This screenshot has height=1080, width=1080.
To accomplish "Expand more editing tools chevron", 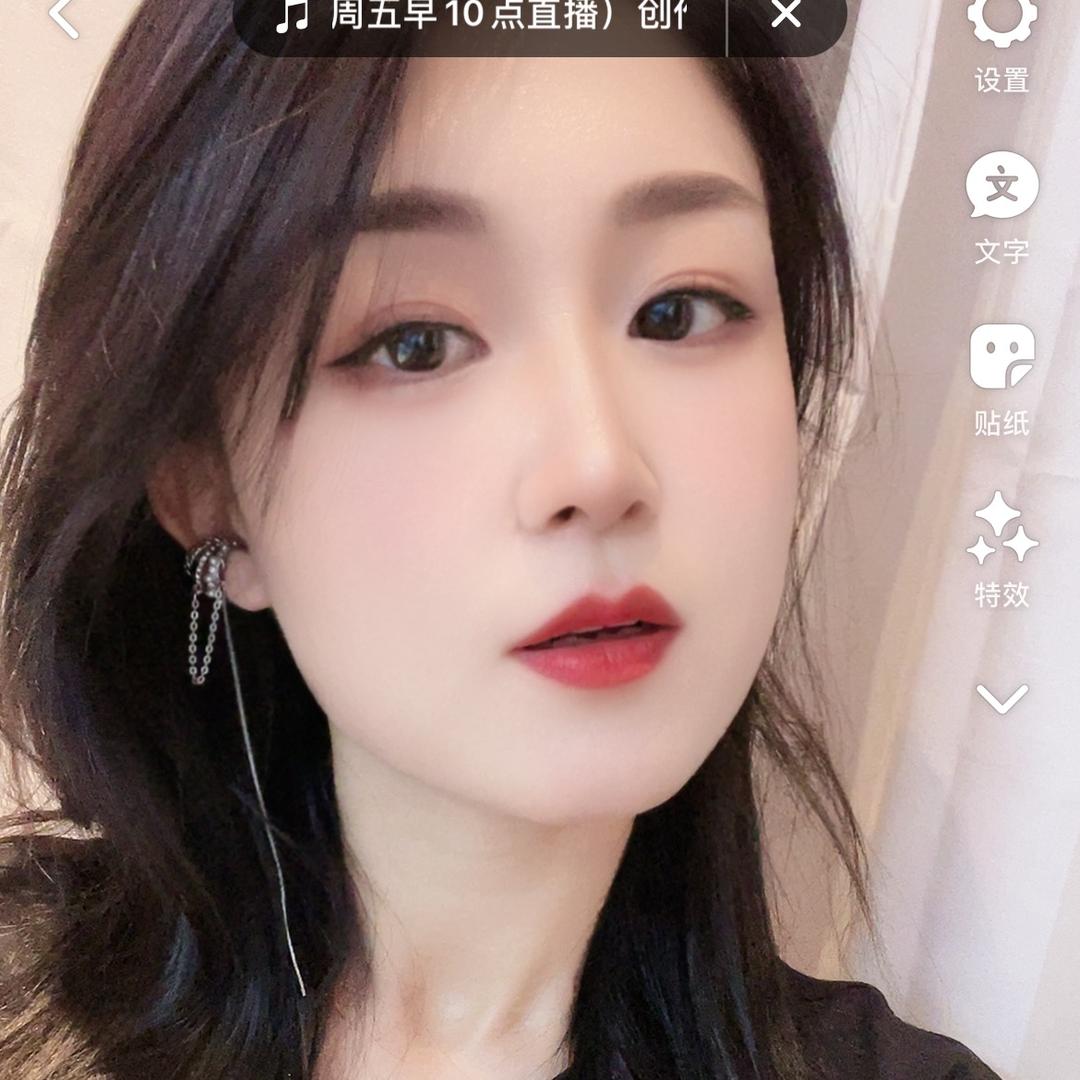I will tap(1002, 698).
